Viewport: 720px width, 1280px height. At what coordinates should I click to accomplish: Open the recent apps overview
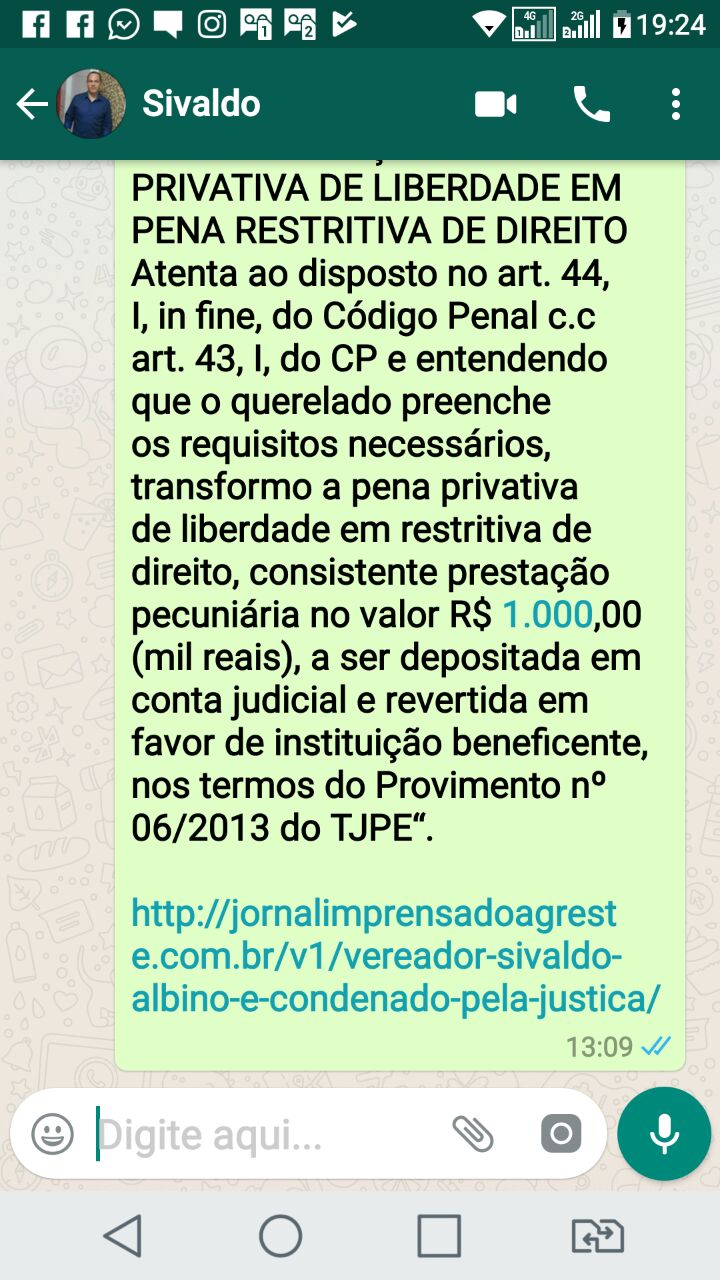[439, 1236]
